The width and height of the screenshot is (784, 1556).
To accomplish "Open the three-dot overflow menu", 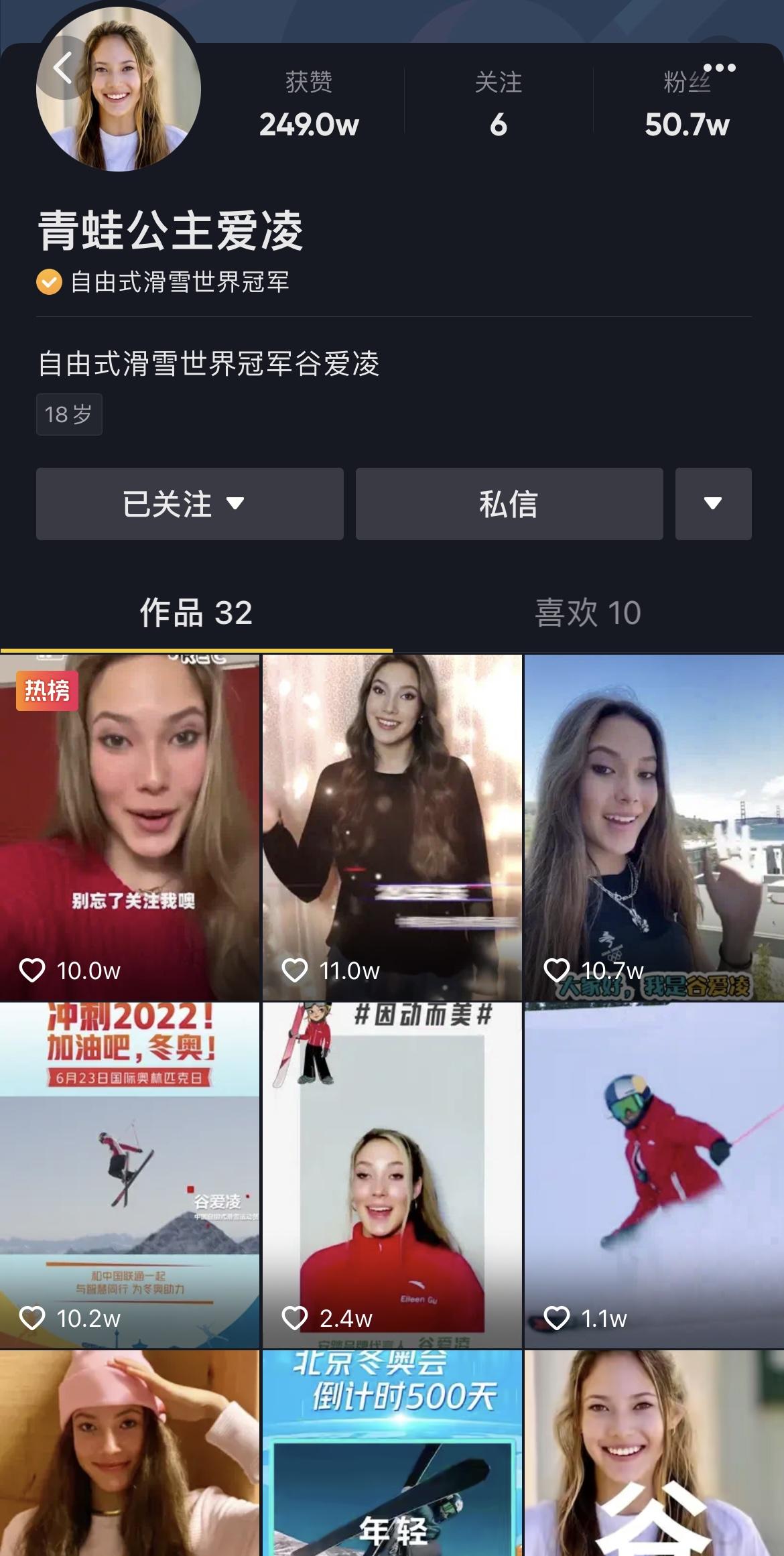I will click(720, 68).
